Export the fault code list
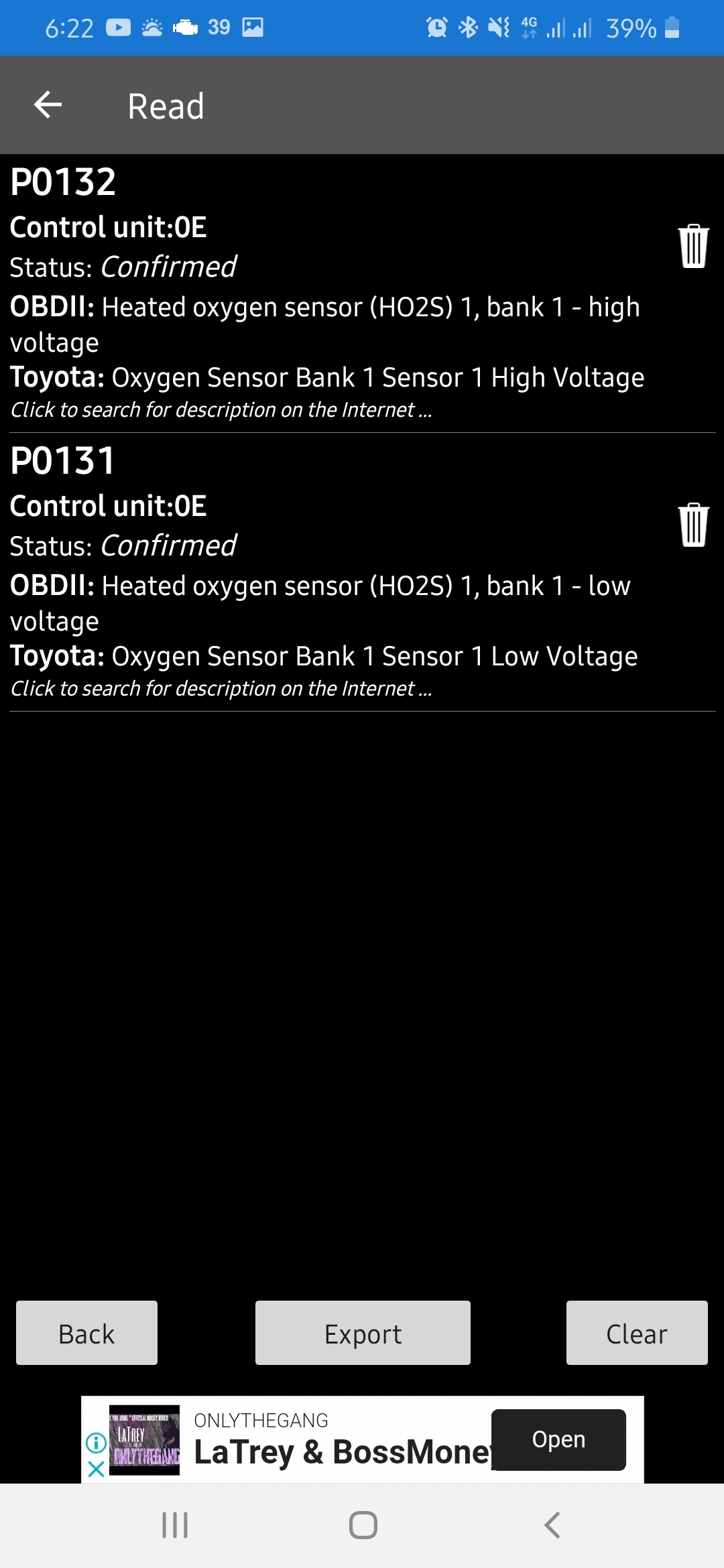The height and width of the screenshot is (1568, 724). tap(363, 1333)
